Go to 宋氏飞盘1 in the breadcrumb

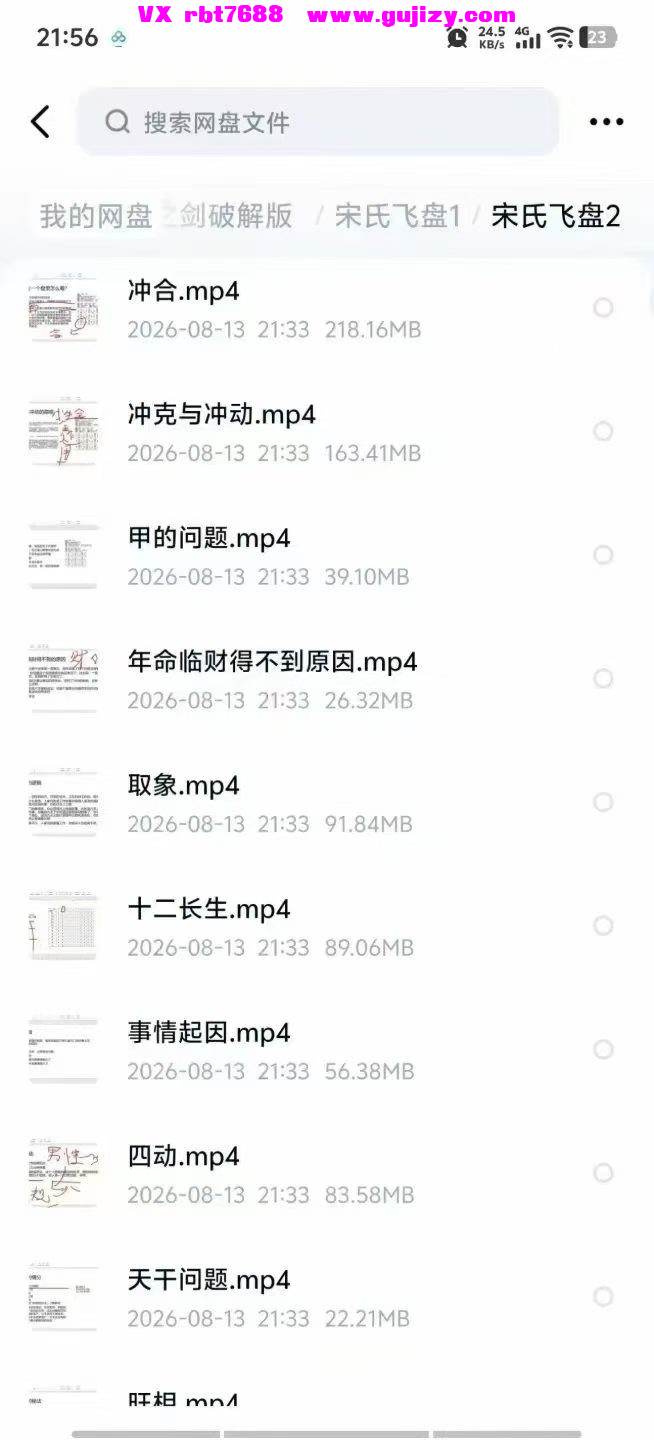click(398, 215)
